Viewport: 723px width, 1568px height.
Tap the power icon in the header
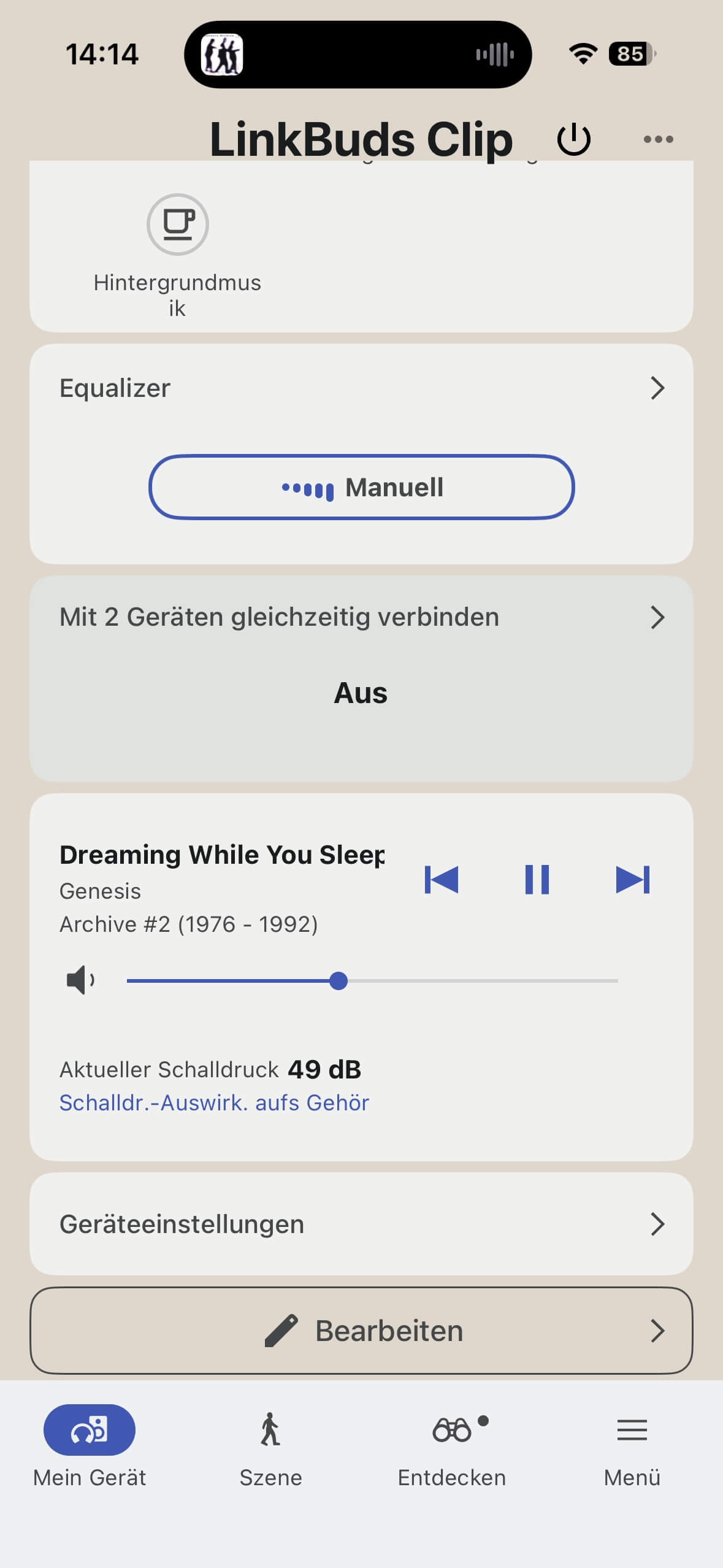(x=573, y=140)
